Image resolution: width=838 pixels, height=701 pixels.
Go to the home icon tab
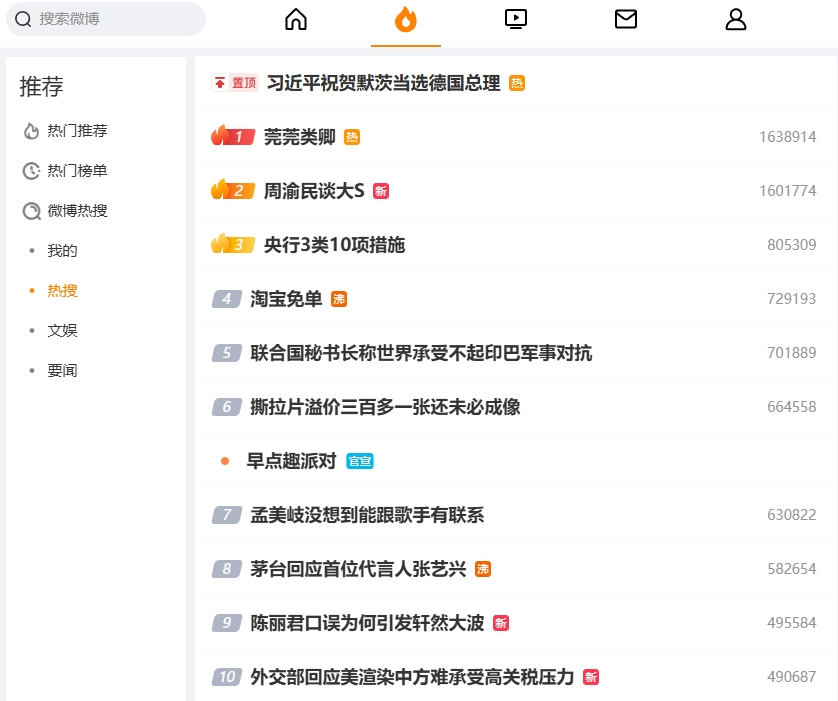296,20
